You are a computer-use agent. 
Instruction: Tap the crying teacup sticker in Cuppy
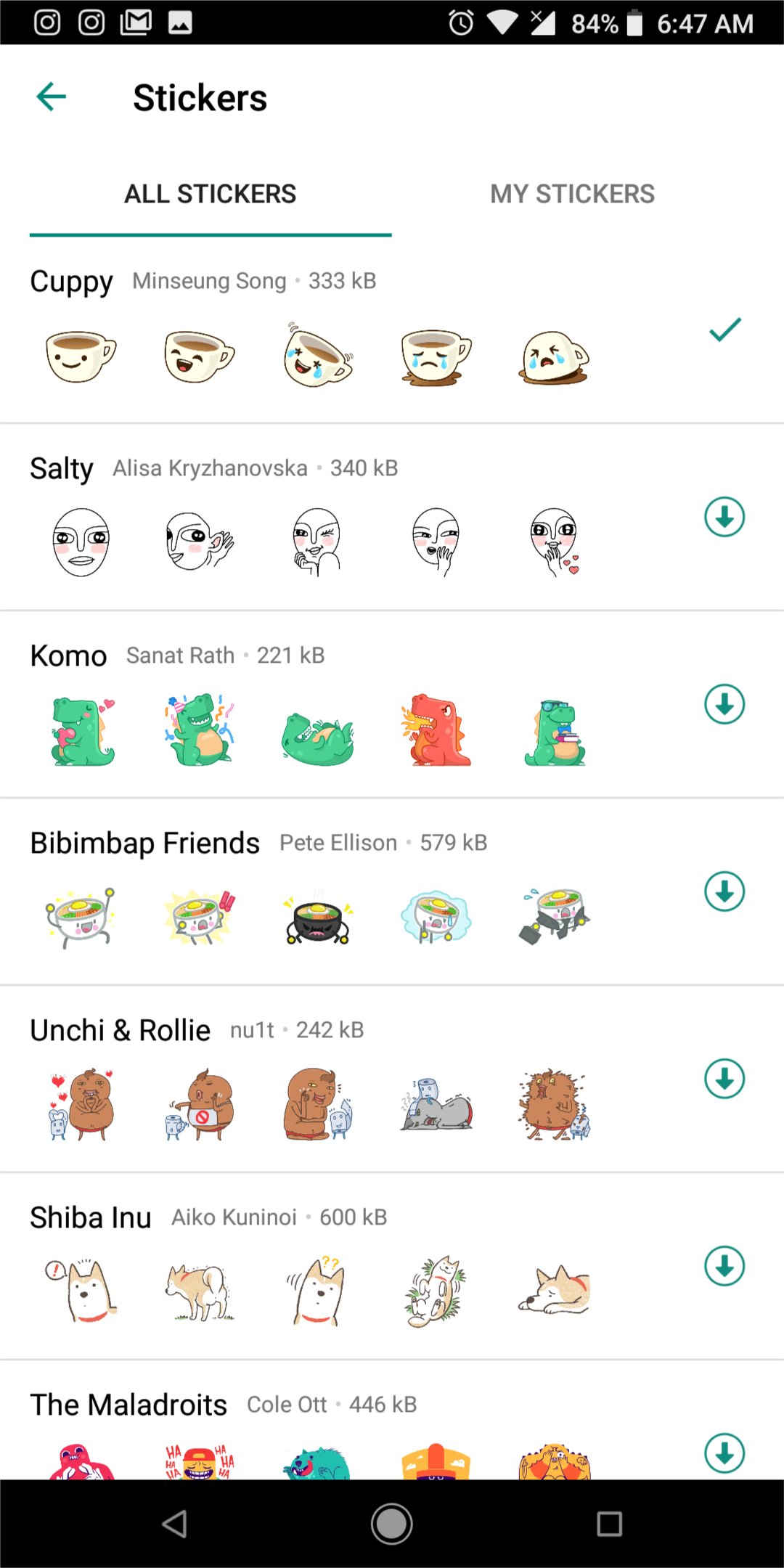coord(434,356)
